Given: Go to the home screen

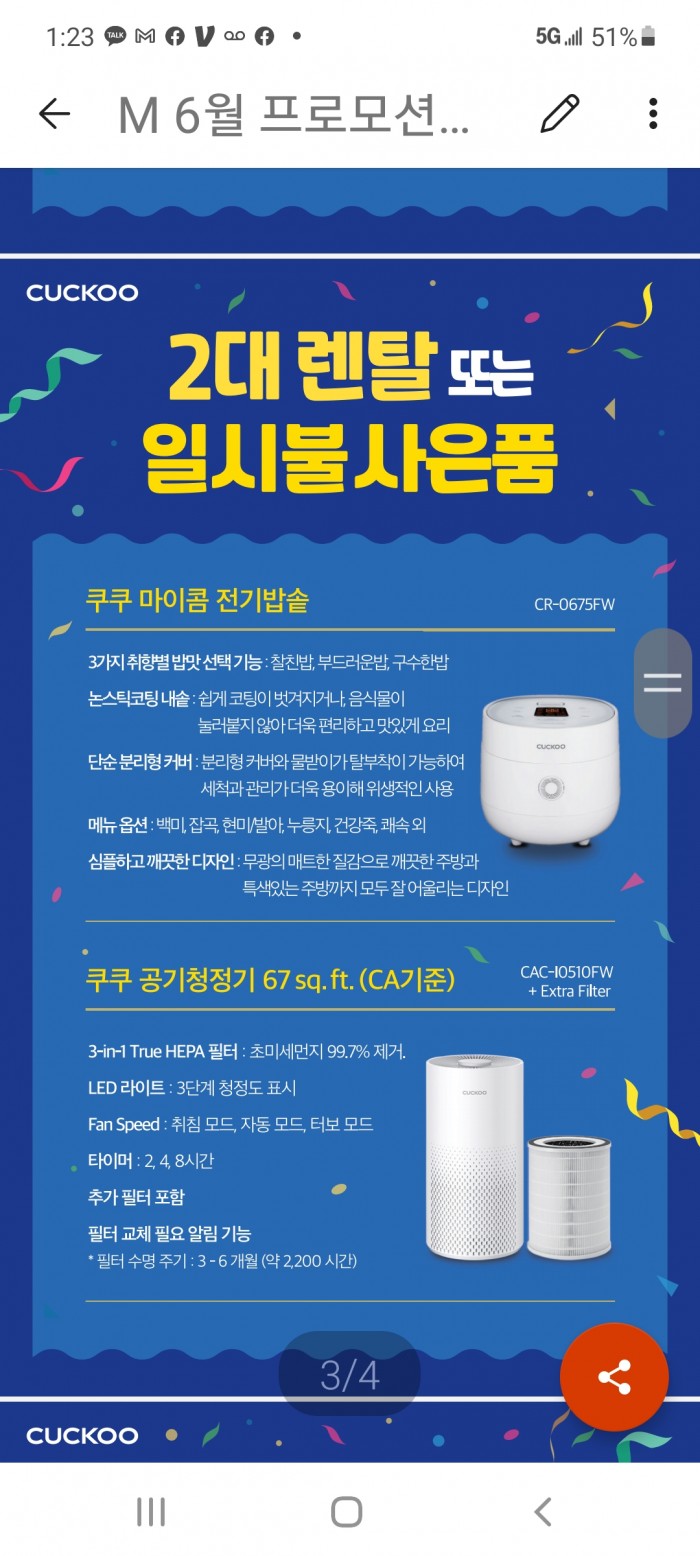Looking at the screenshot, I should click(x=346, y=1511).
